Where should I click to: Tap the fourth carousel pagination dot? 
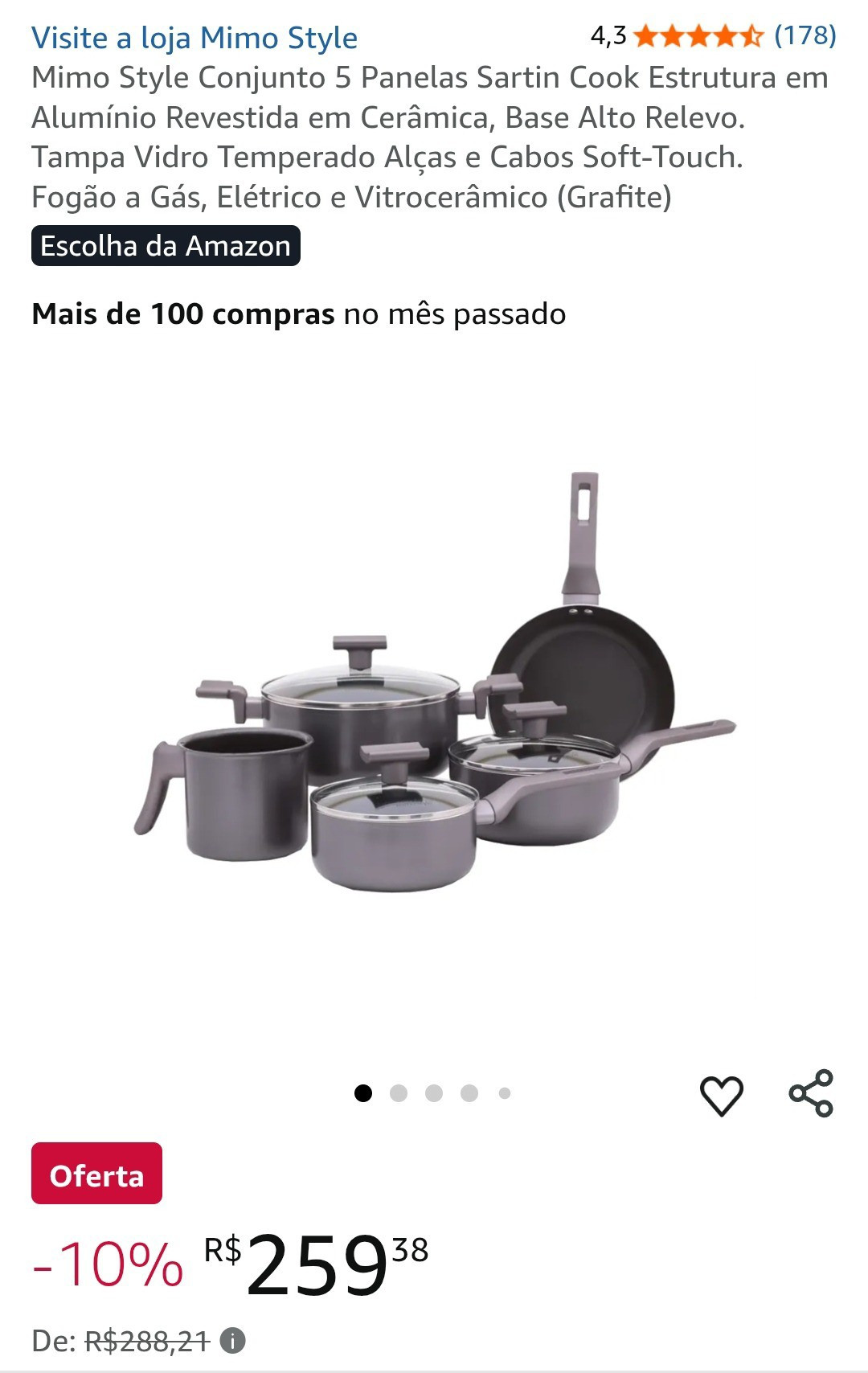469,1091
